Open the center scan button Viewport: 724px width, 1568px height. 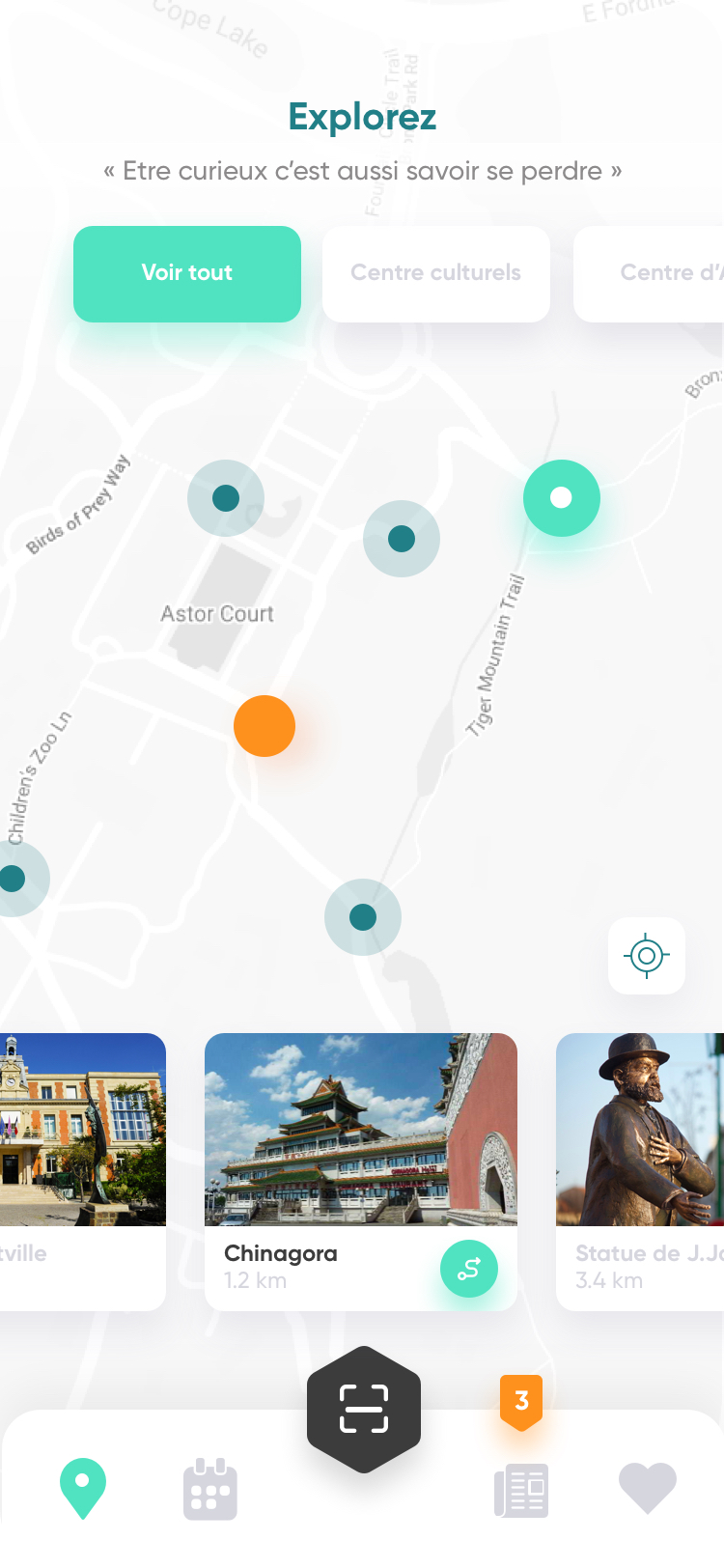[x=363, y=1409]
